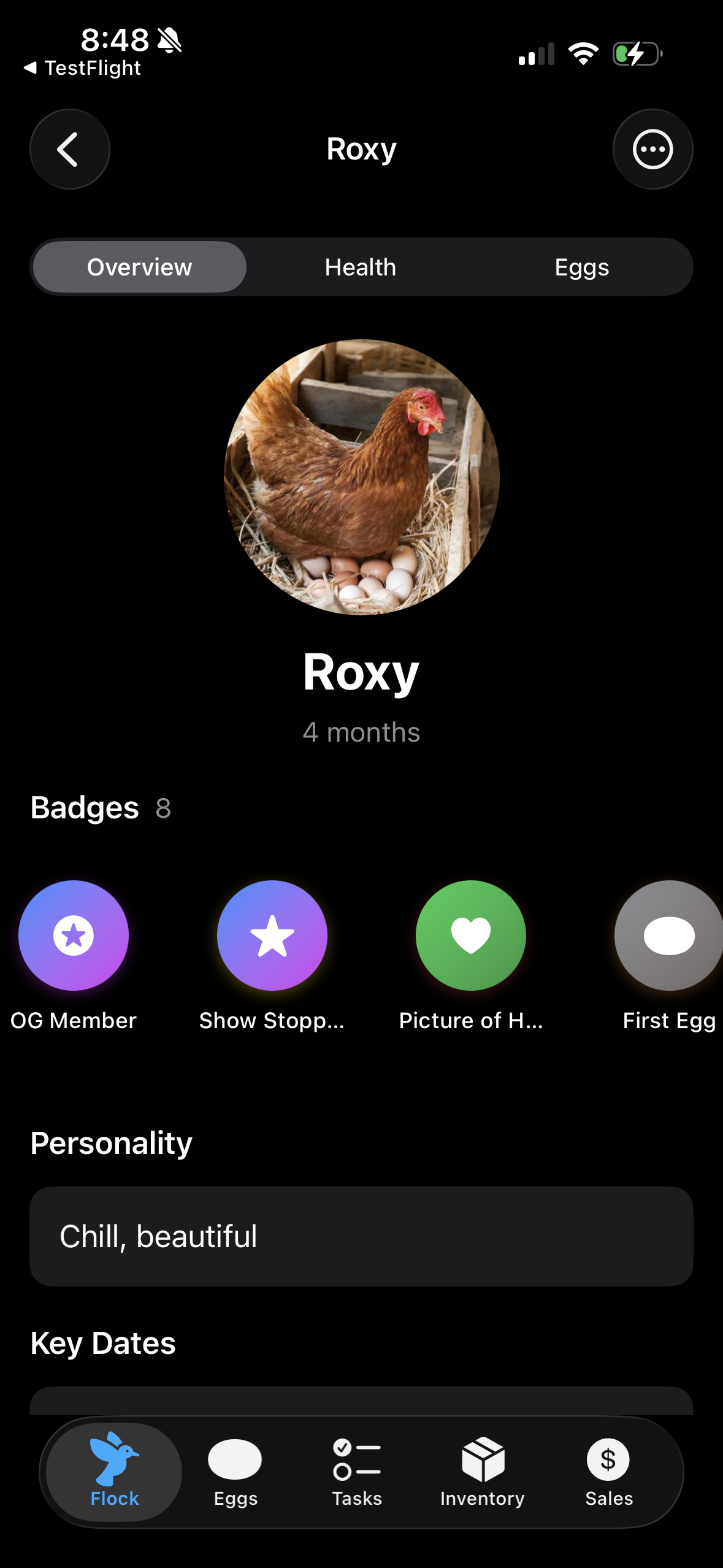Go to the Eggs tab in bottom bar
Screen dimensions: 723x1568
coord(235,1471)
